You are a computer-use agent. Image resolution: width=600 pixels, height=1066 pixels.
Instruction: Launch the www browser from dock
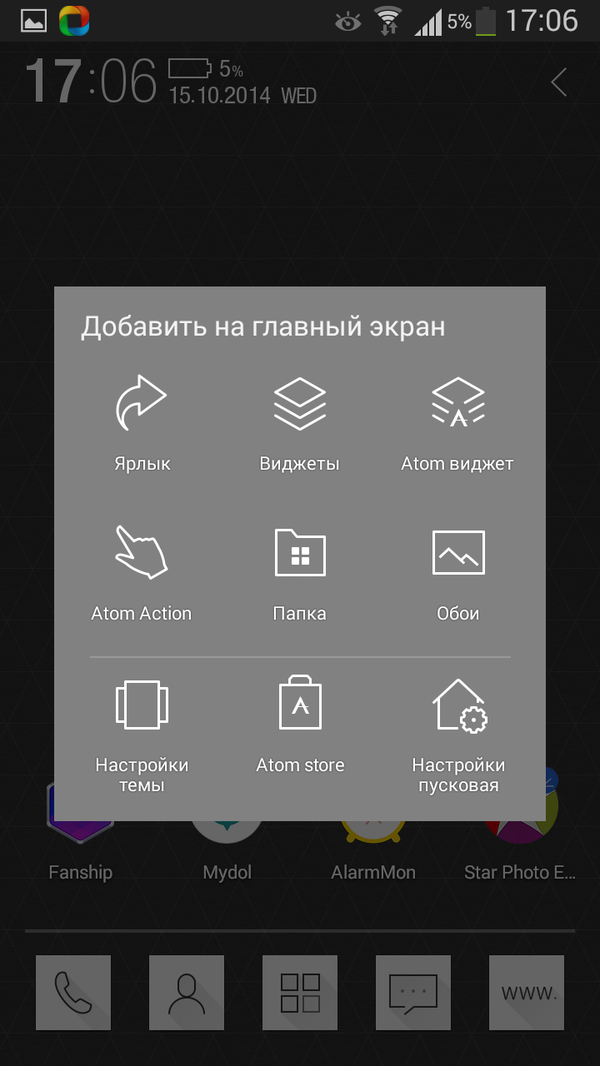click(x=526, y=992)
